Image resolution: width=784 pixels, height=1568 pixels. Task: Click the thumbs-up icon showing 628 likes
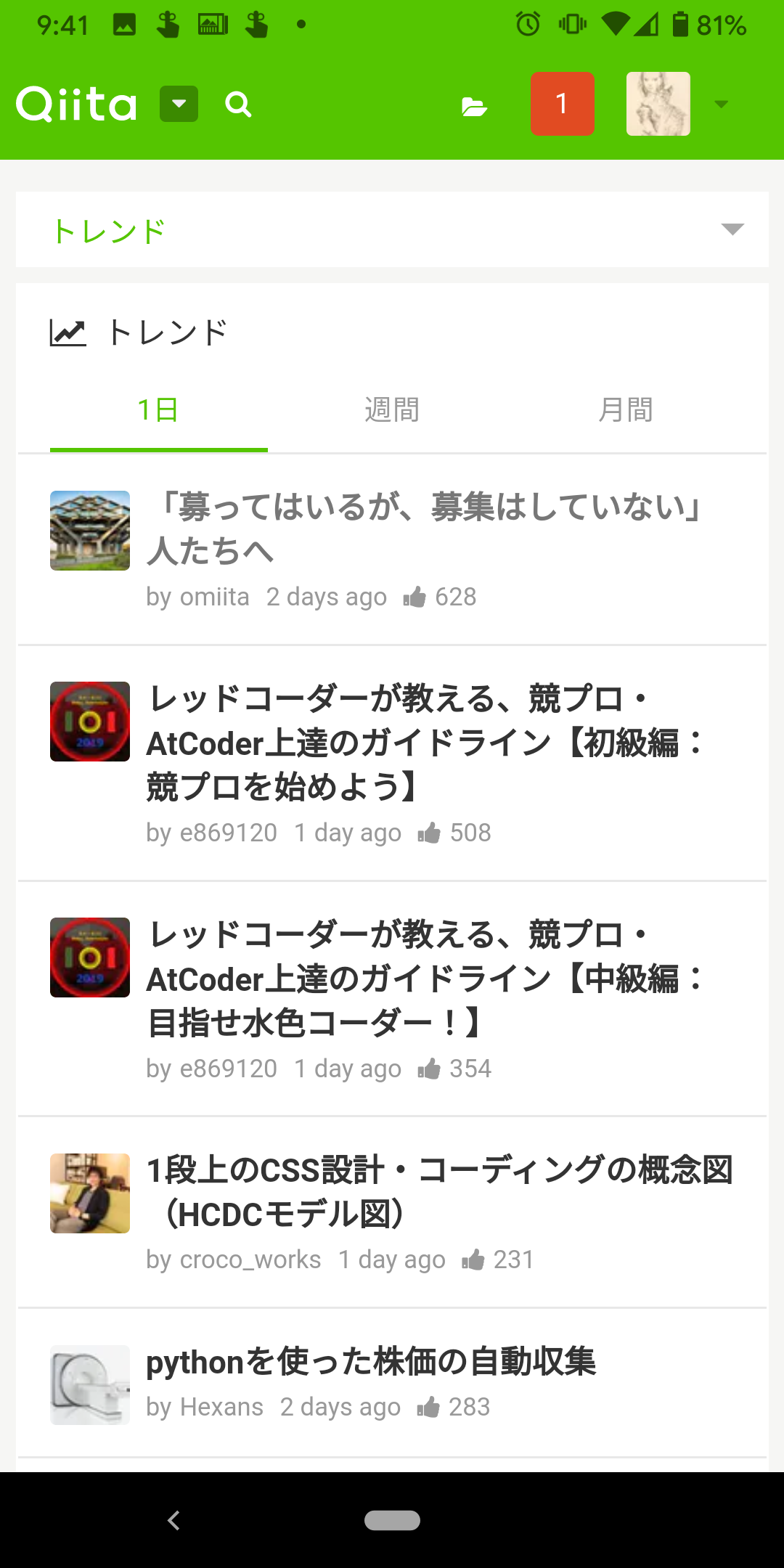pyautogui.click(x=414, y=596)
